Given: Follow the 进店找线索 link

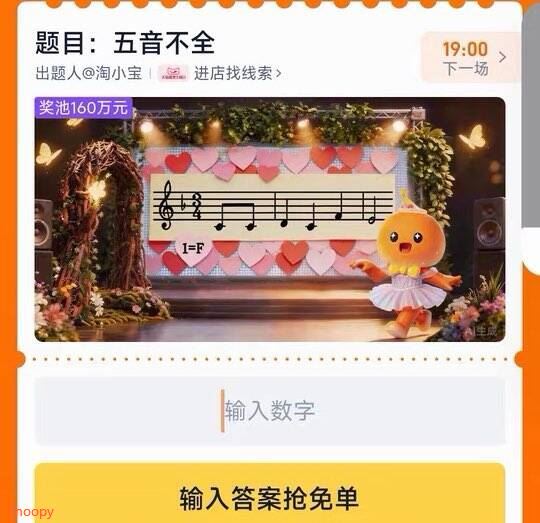Looking at the screenshot, I should tap(238, 73).
